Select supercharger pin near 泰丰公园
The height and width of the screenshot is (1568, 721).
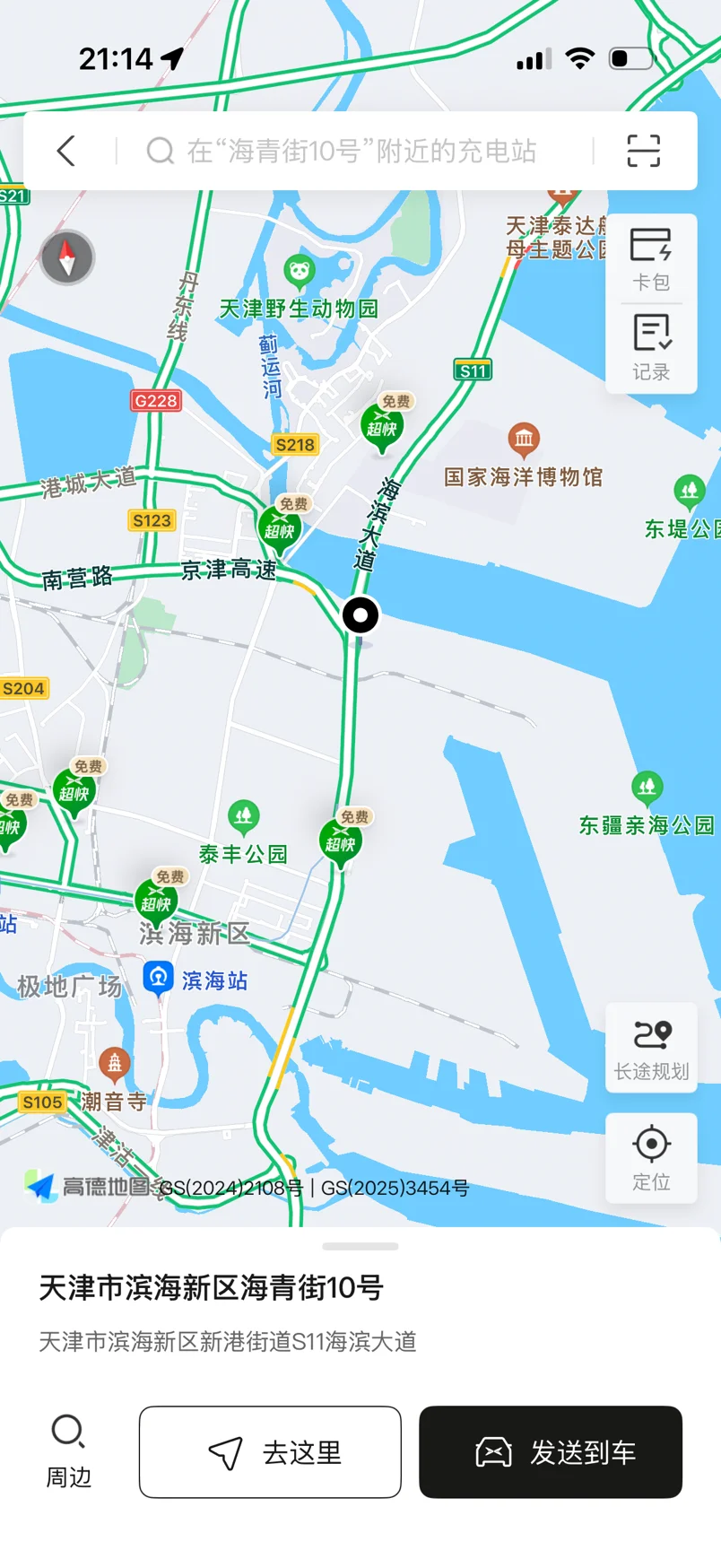[x=341, y=841]
